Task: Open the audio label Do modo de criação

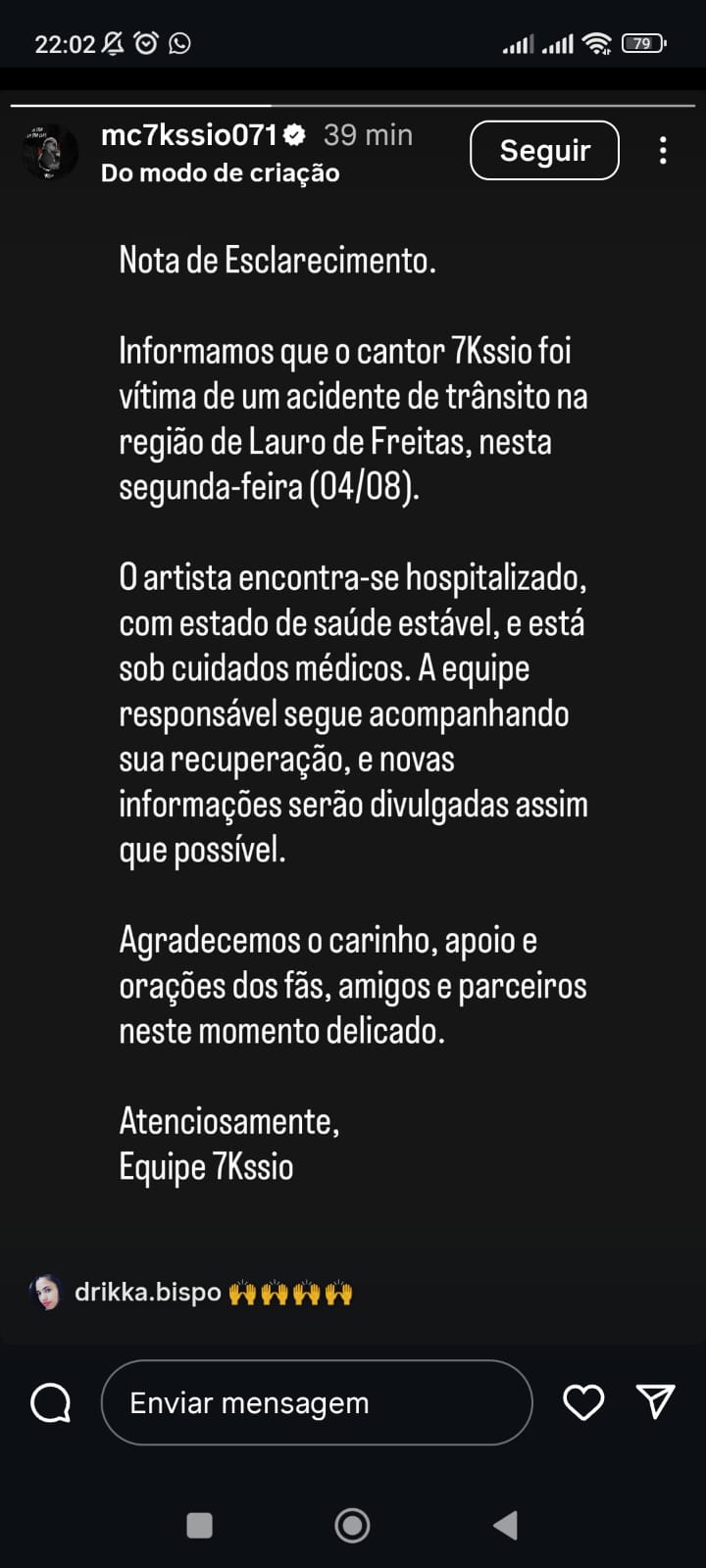Action: pyautogui.click(x=218, y=172)
